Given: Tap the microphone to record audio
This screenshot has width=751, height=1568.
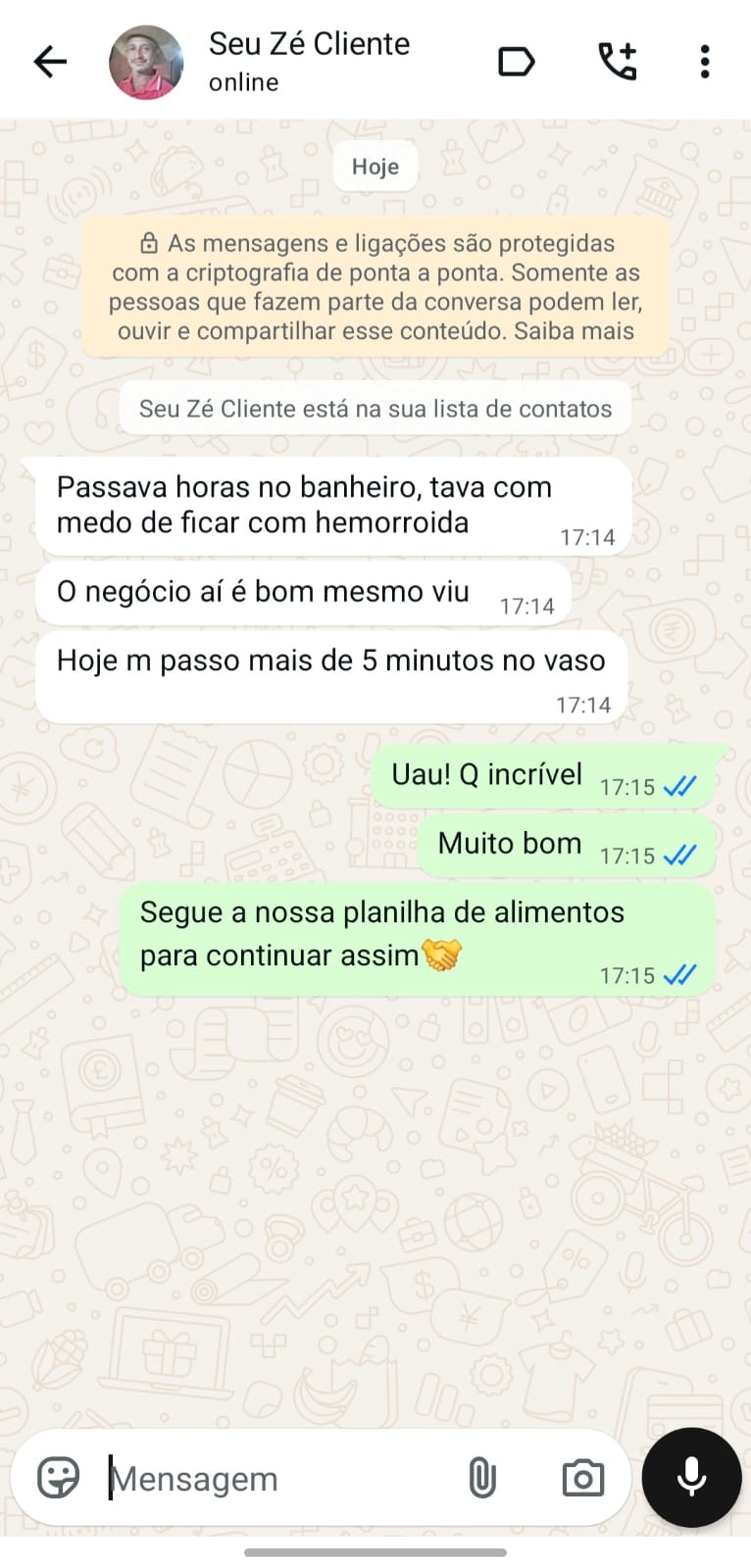Looking at the screenshot, I should [x=691, y=1478].
